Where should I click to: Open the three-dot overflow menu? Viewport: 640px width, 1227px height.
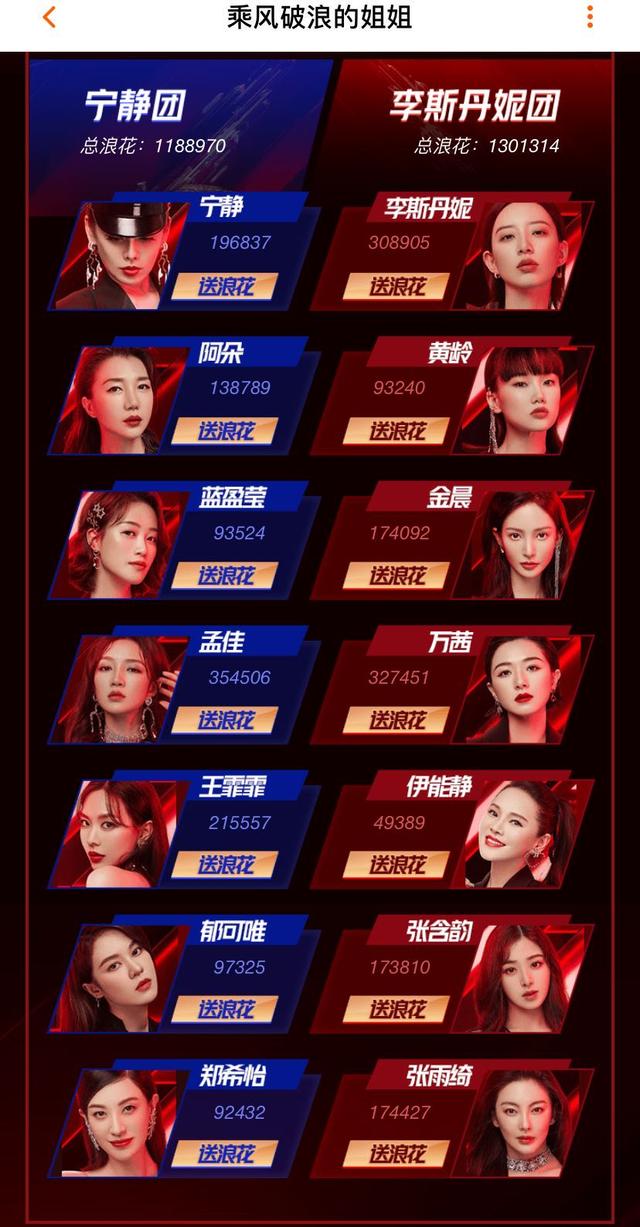coord(590,17)
